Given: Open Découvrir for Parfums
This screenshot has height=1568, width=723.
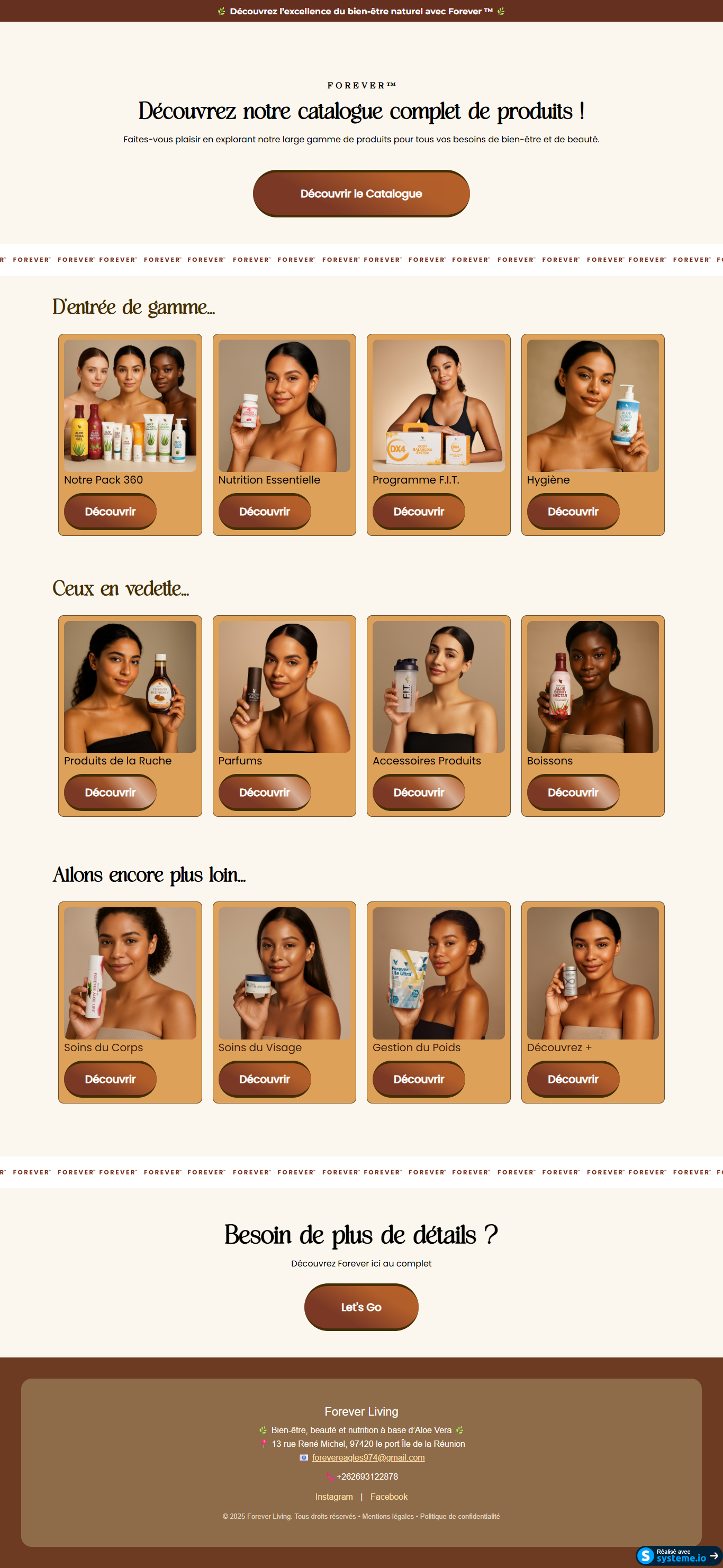Looking at the screenshot, I should [x=264, y=792].
